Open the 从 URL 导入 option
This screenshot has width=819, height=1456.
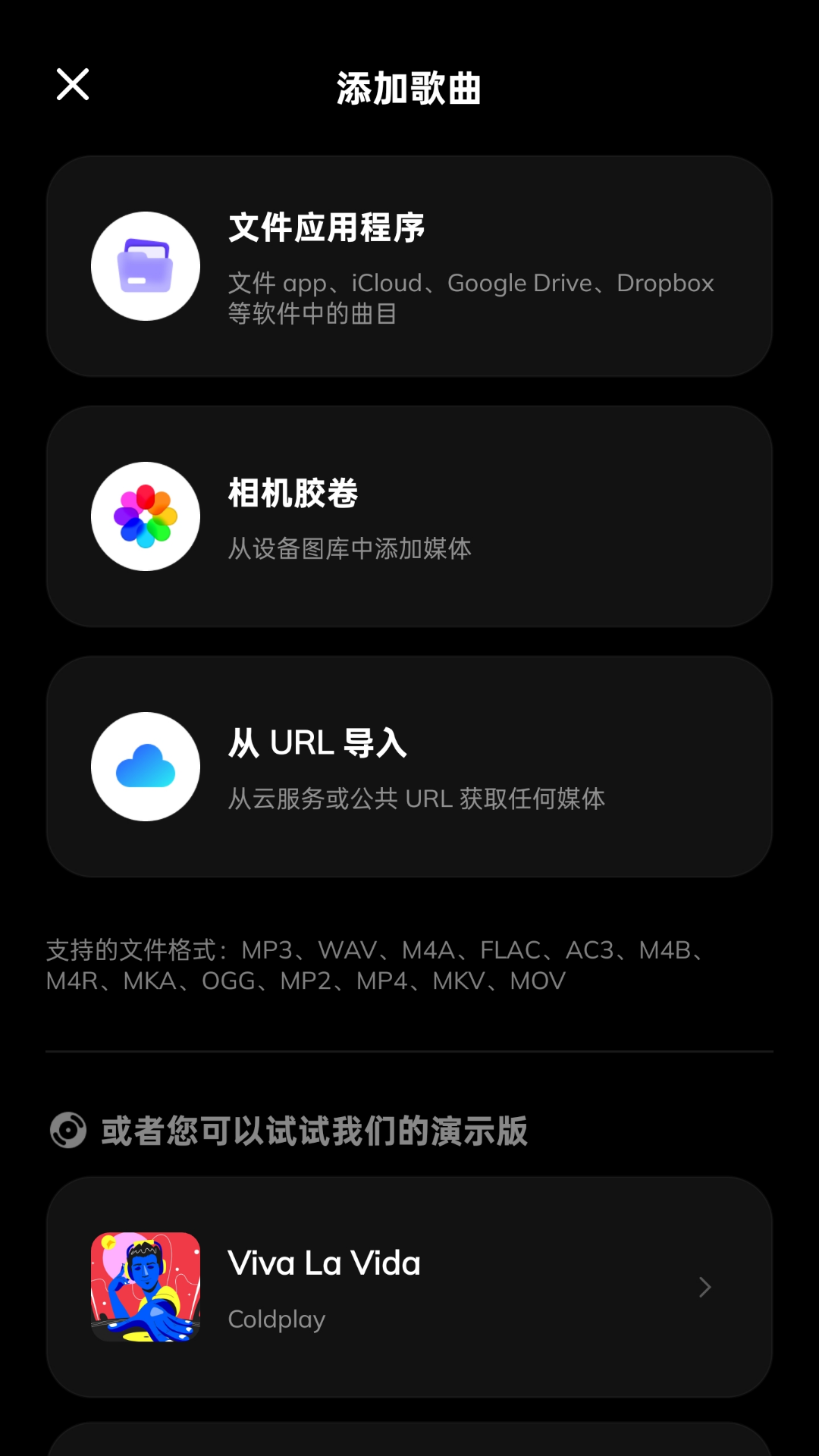[x=409, y=766]
